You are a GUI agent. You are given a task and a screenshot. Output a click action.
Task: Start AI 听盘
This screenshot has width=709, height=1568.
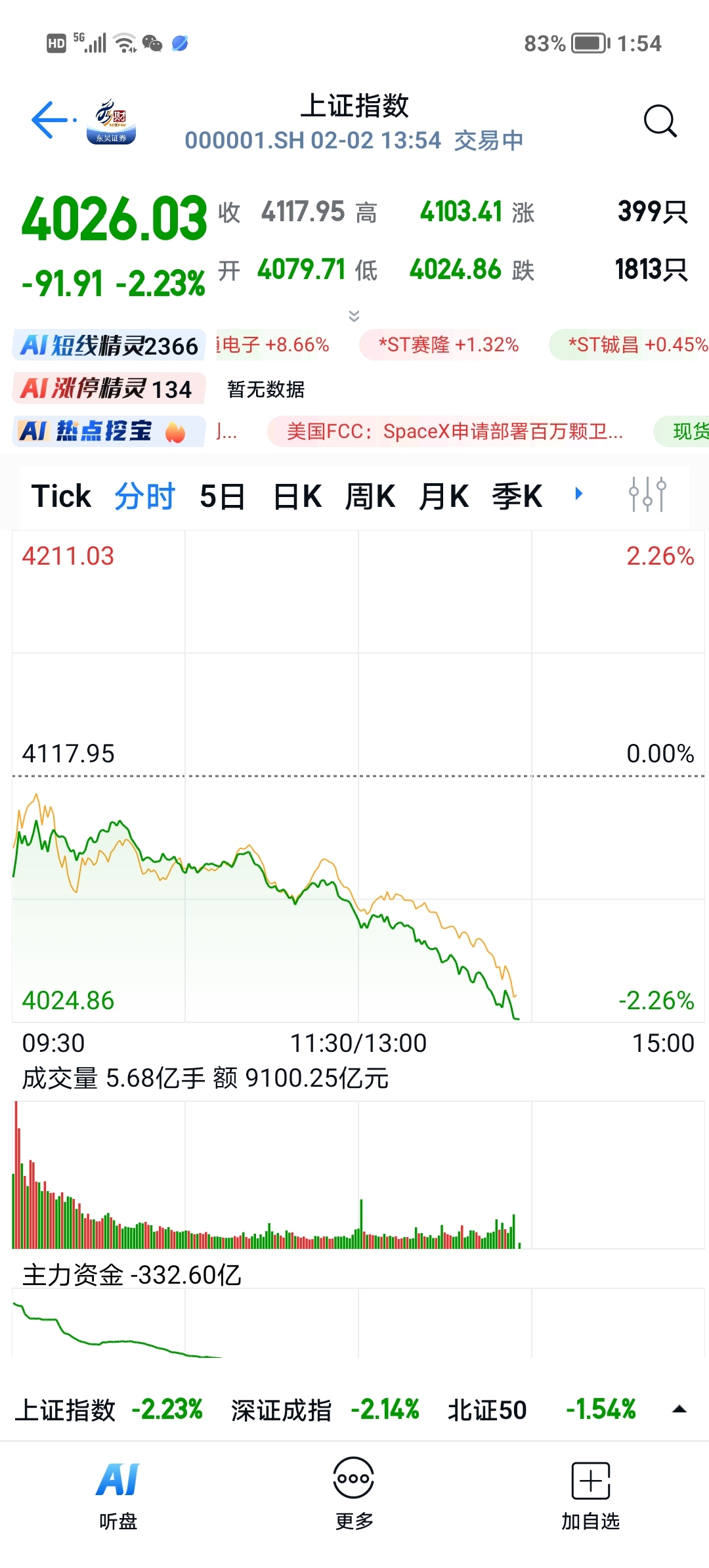pyautogui.click(x=118, y=1492)
